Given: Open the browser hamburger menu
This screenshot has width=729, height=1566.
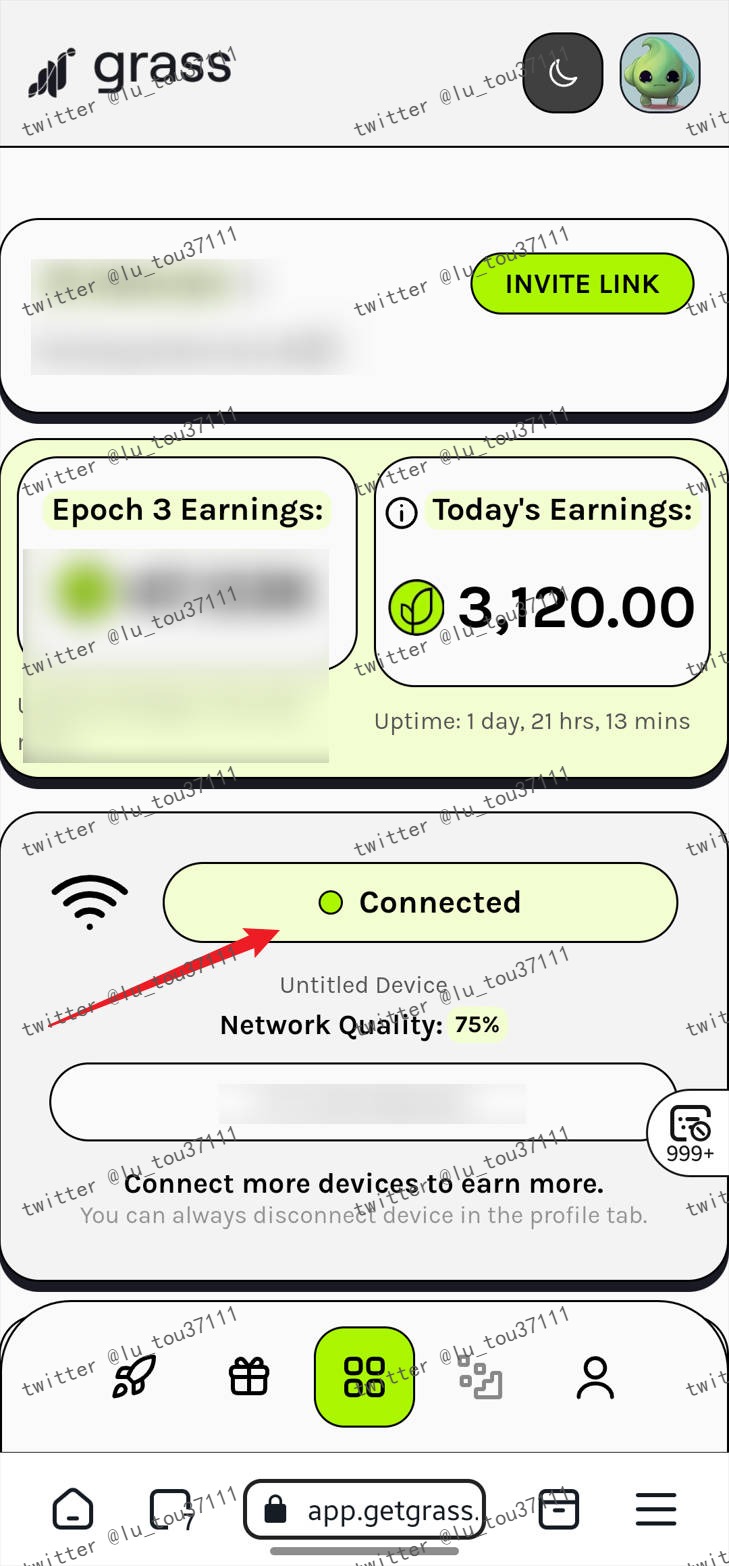Looking at the screenshot, I should tap(656, 1509).
